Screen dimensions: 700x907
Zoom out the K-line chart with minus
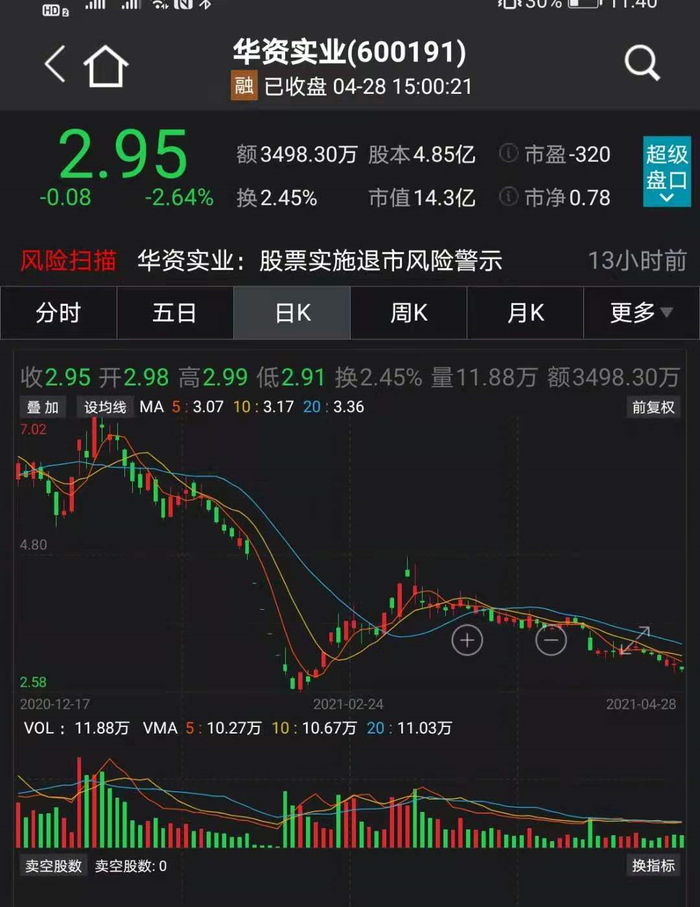(551, 638)
